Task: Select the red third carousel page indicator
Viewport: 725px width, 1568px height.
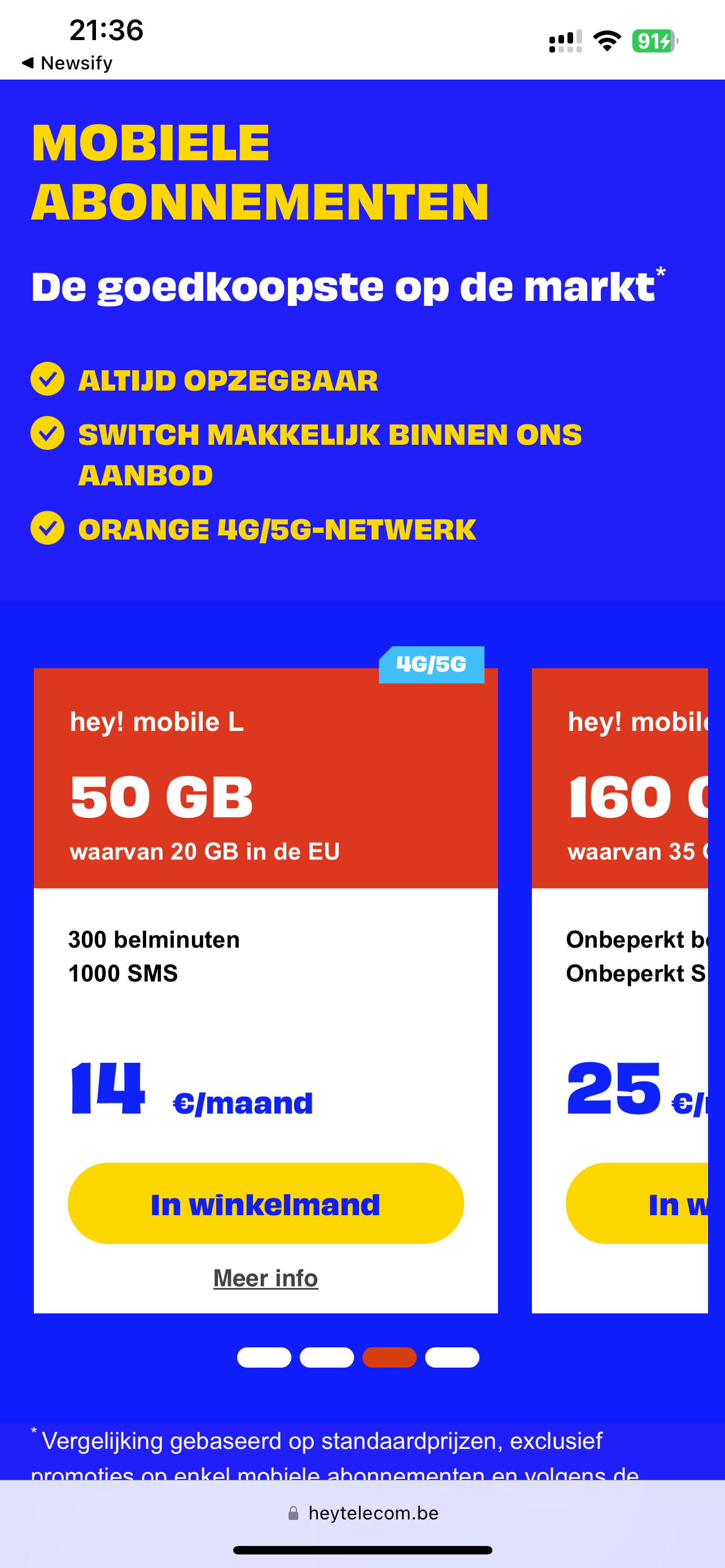Action: click(x=390, y=1357)
